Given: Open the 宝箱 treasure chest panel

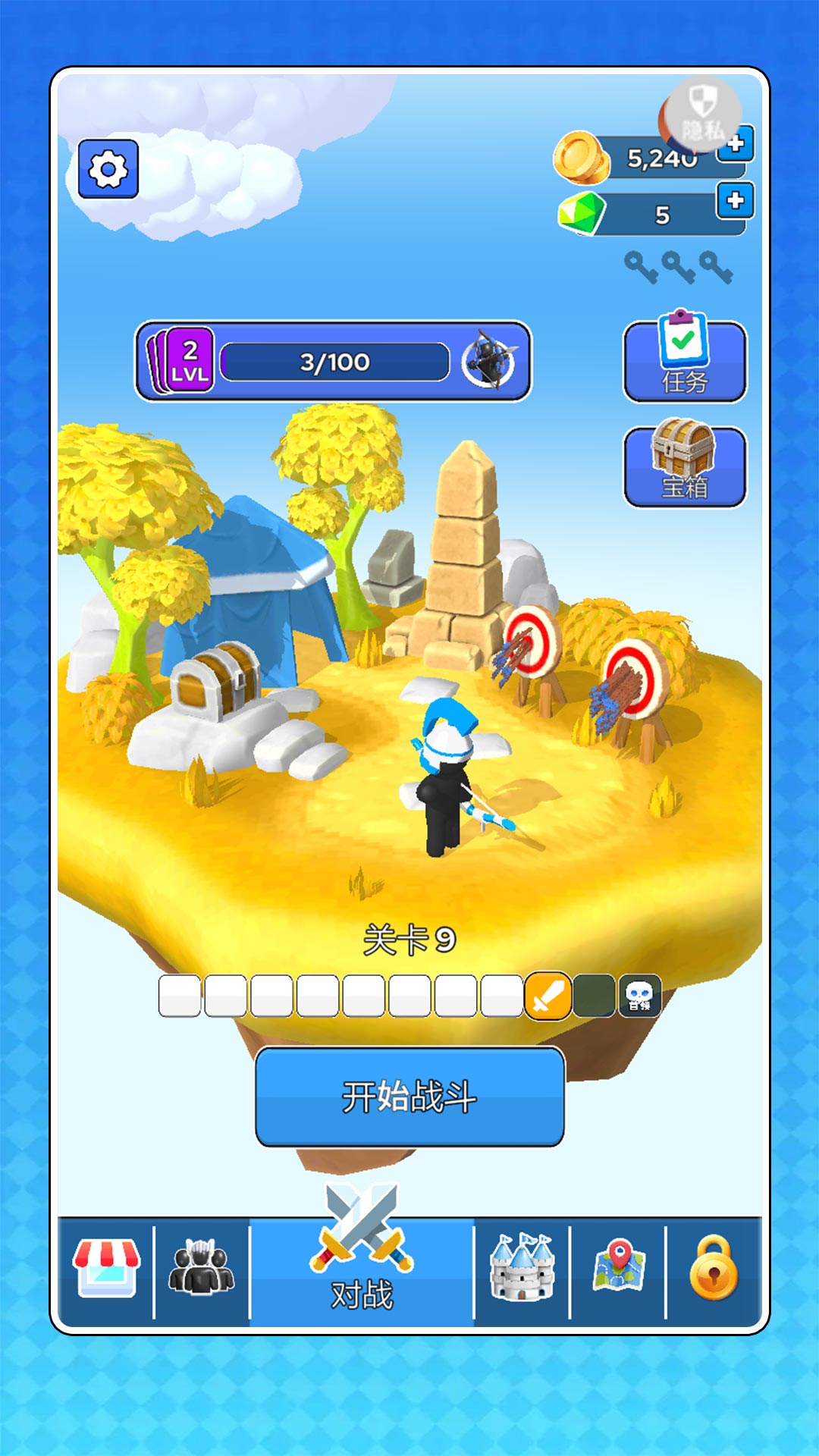Looking at the screenshot, I should click(685, 466).
